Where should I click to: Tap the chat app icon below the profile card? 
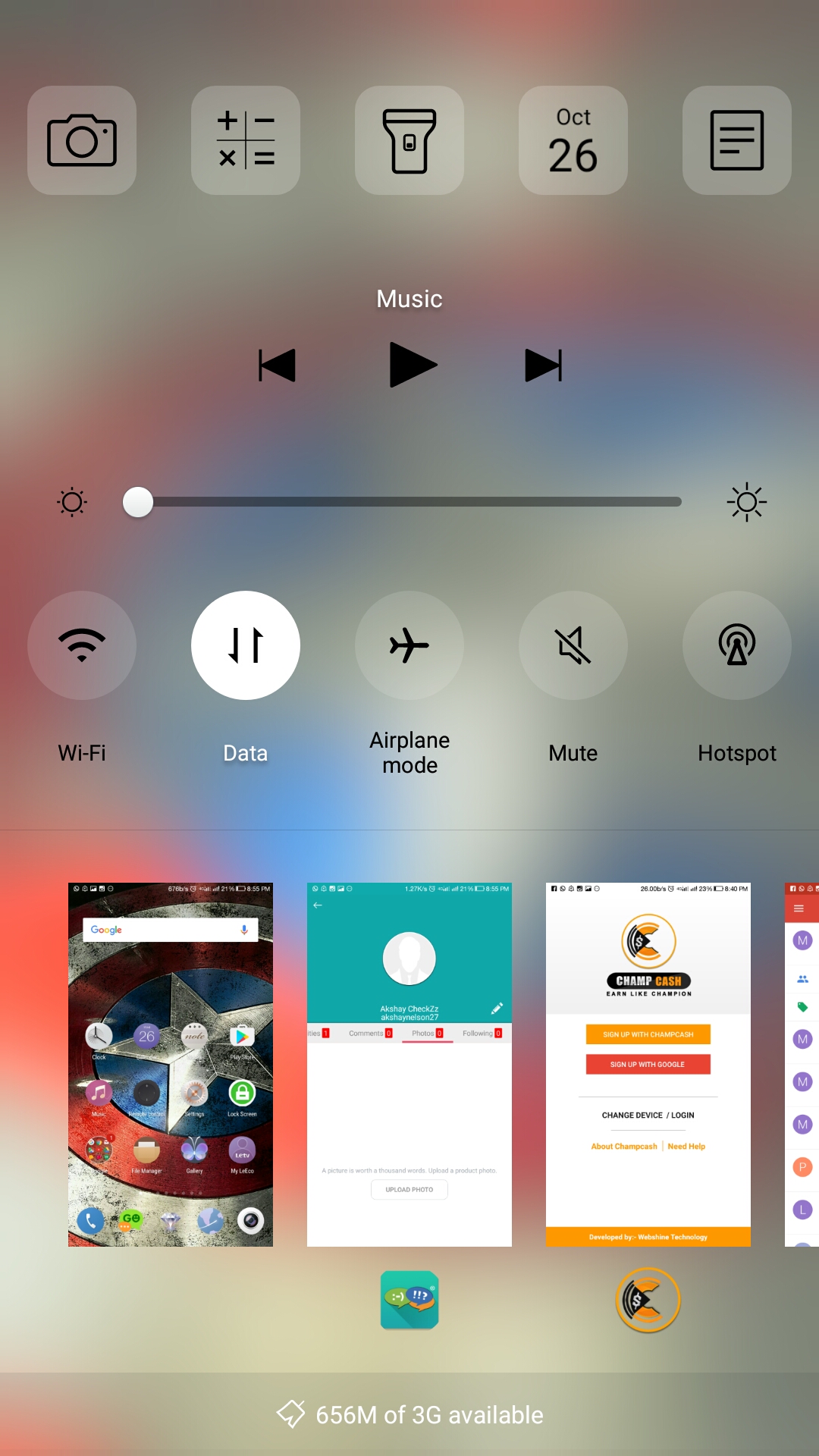point(409,1300)
